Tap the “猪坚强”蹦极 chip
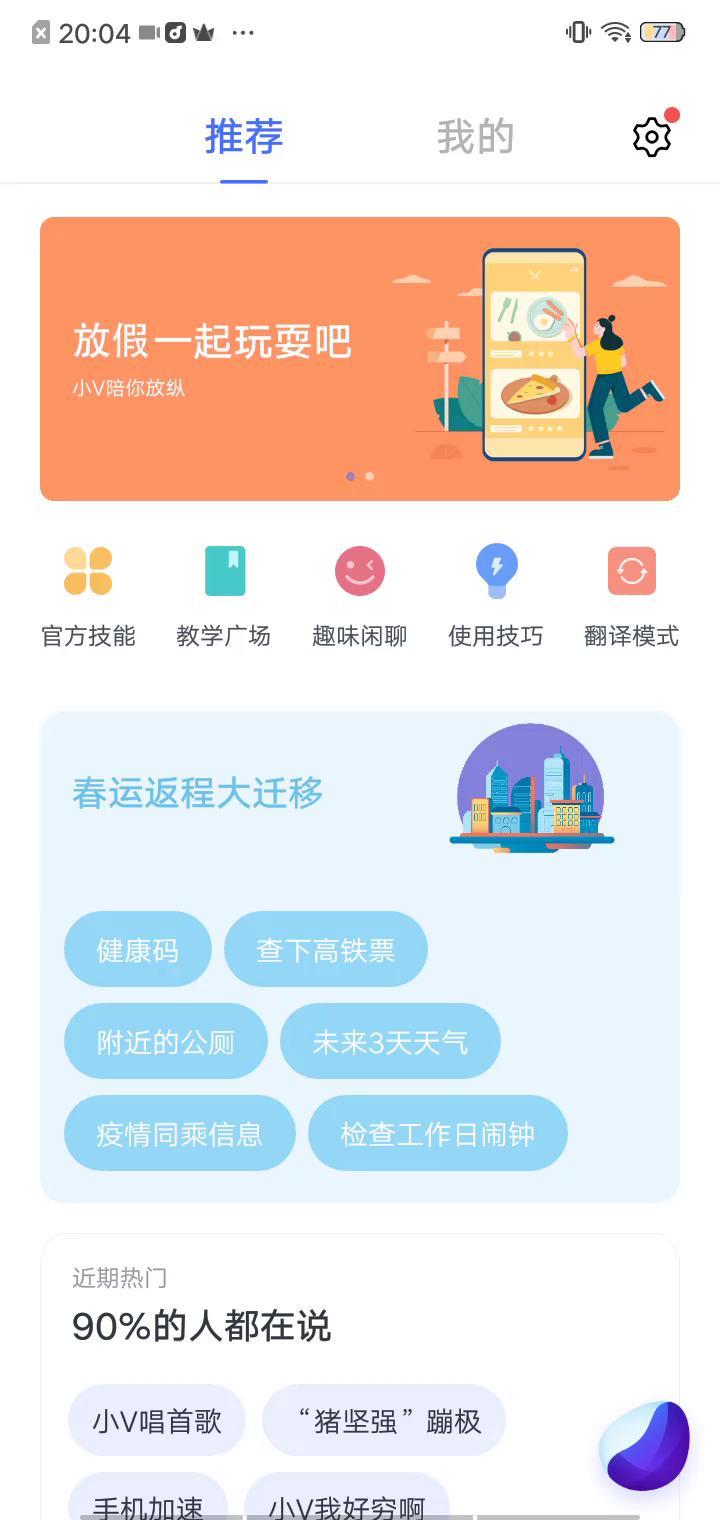720x1520 pixels. pyautogui.click(x=384, y=1420)
